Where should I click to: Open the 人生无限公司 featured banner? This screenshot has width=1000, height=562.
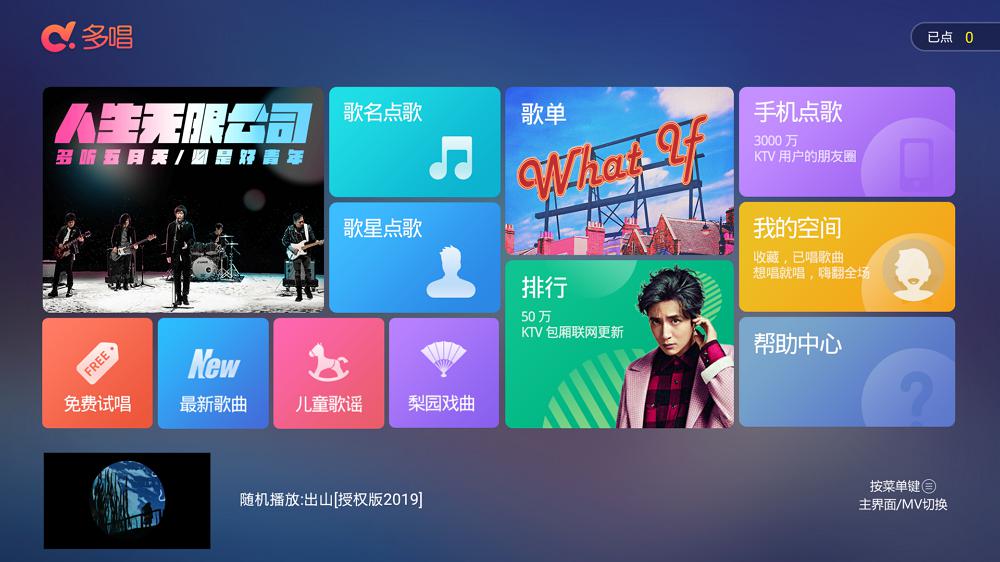(183, 200)
